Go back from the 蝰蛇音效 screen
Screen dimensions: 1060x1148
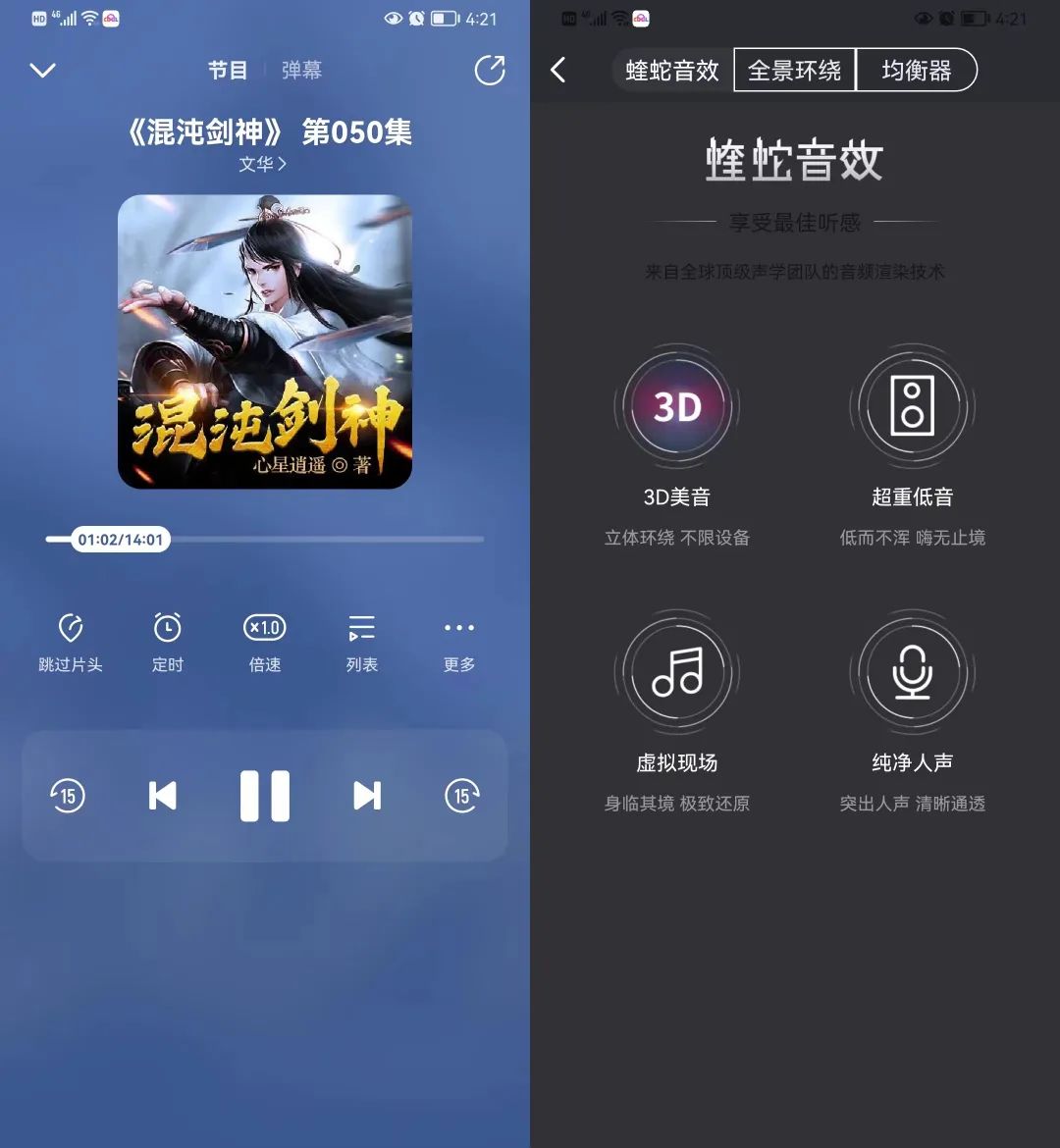tap(558, 70)
